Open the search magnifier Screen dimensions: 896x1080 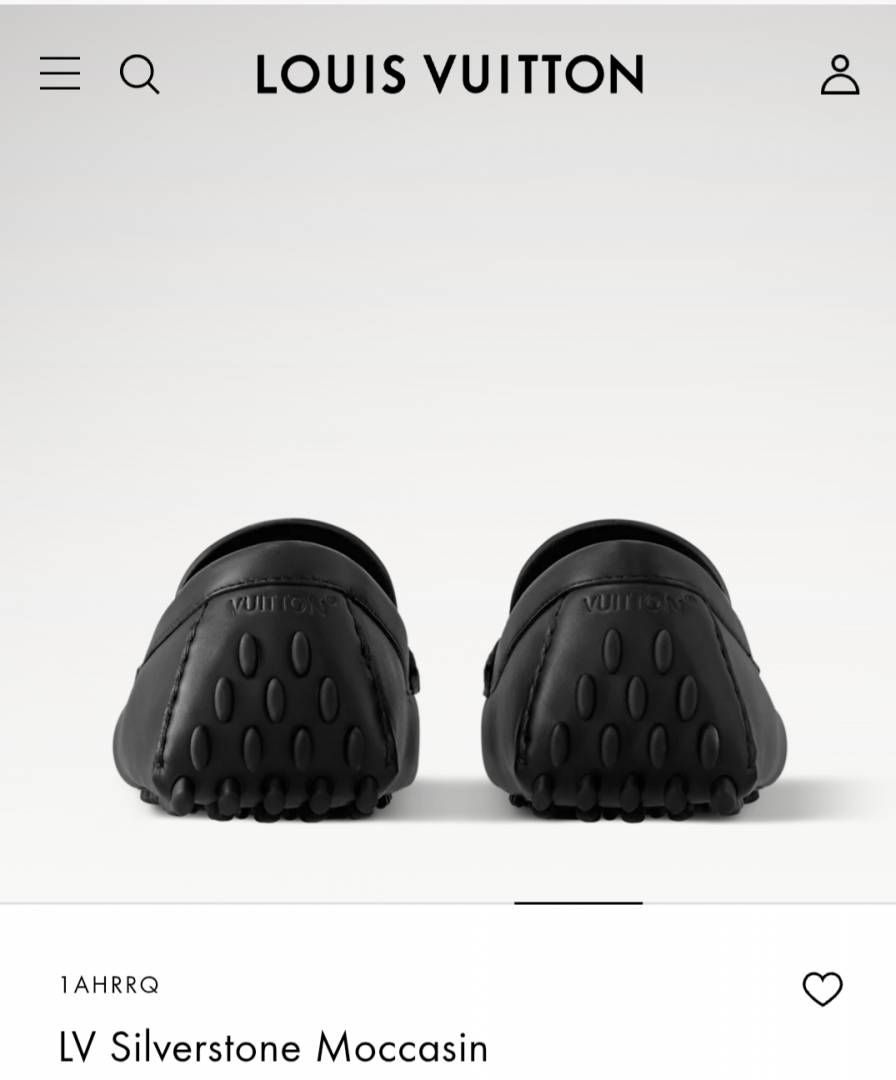tap(139, 74)
